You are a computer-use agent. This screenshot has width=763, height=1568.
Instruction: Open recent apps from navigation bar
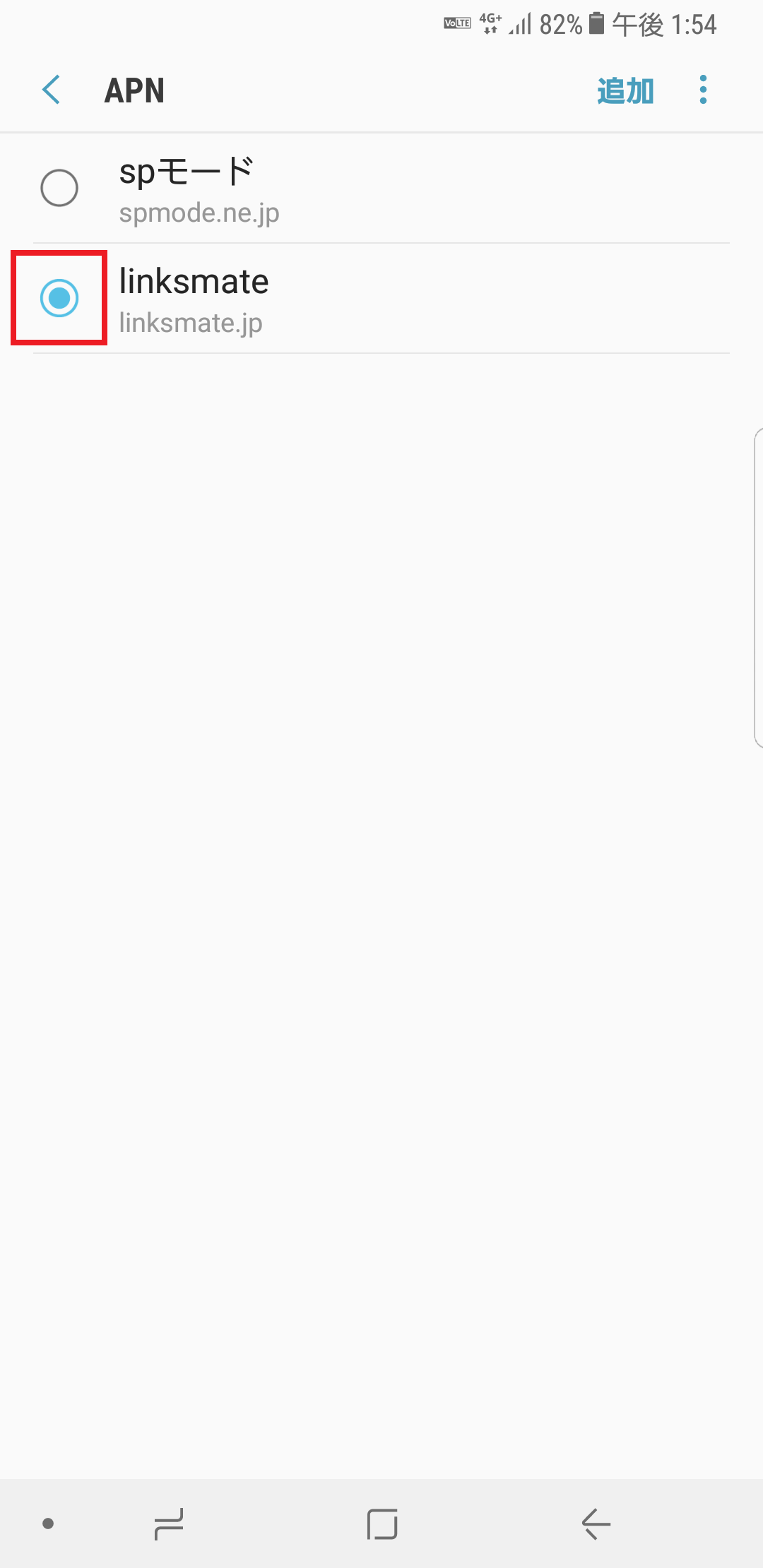[169, 1524]
